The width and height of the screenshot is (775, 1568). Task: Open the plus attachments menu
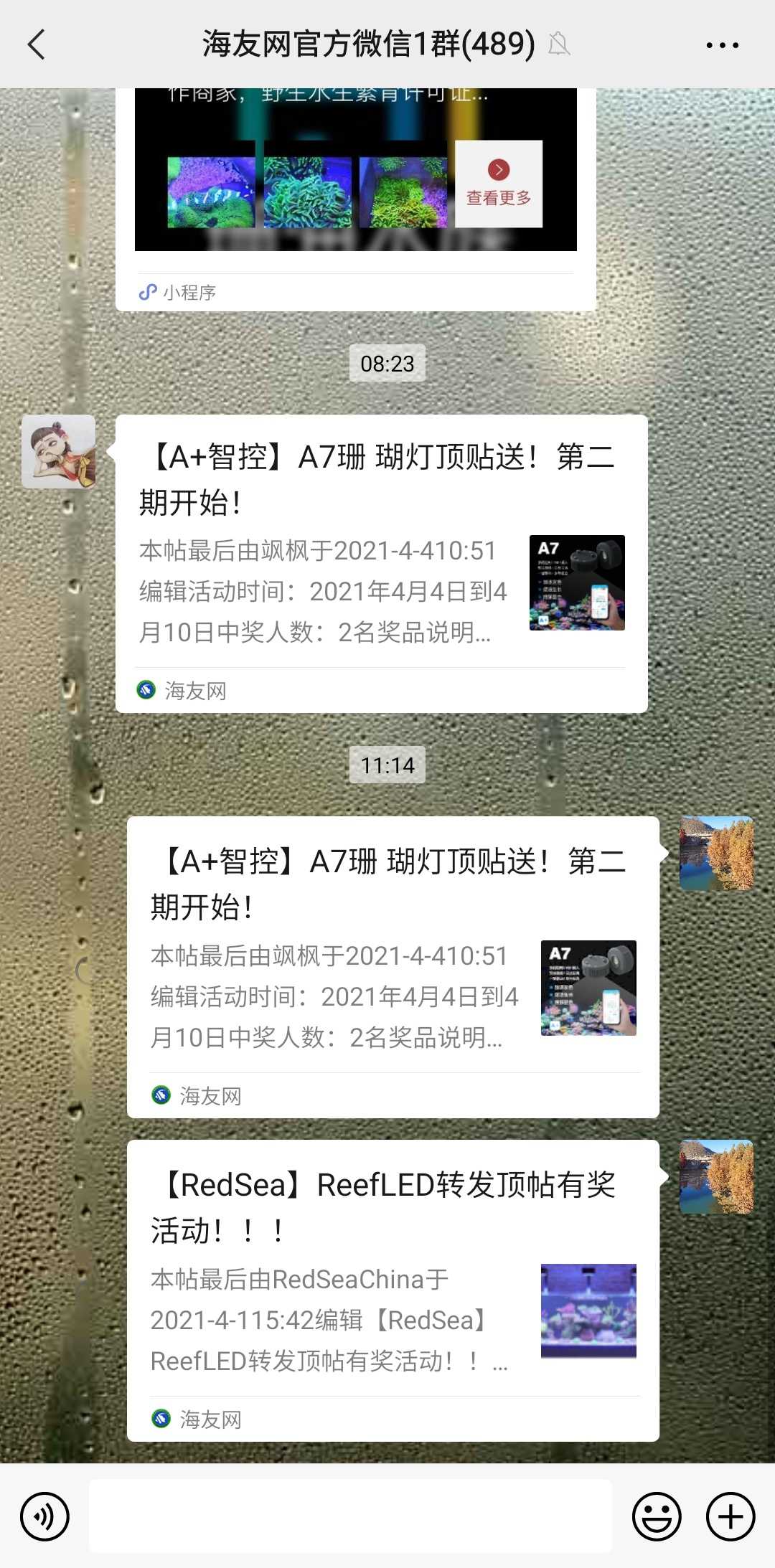(x=731, y=1516)
